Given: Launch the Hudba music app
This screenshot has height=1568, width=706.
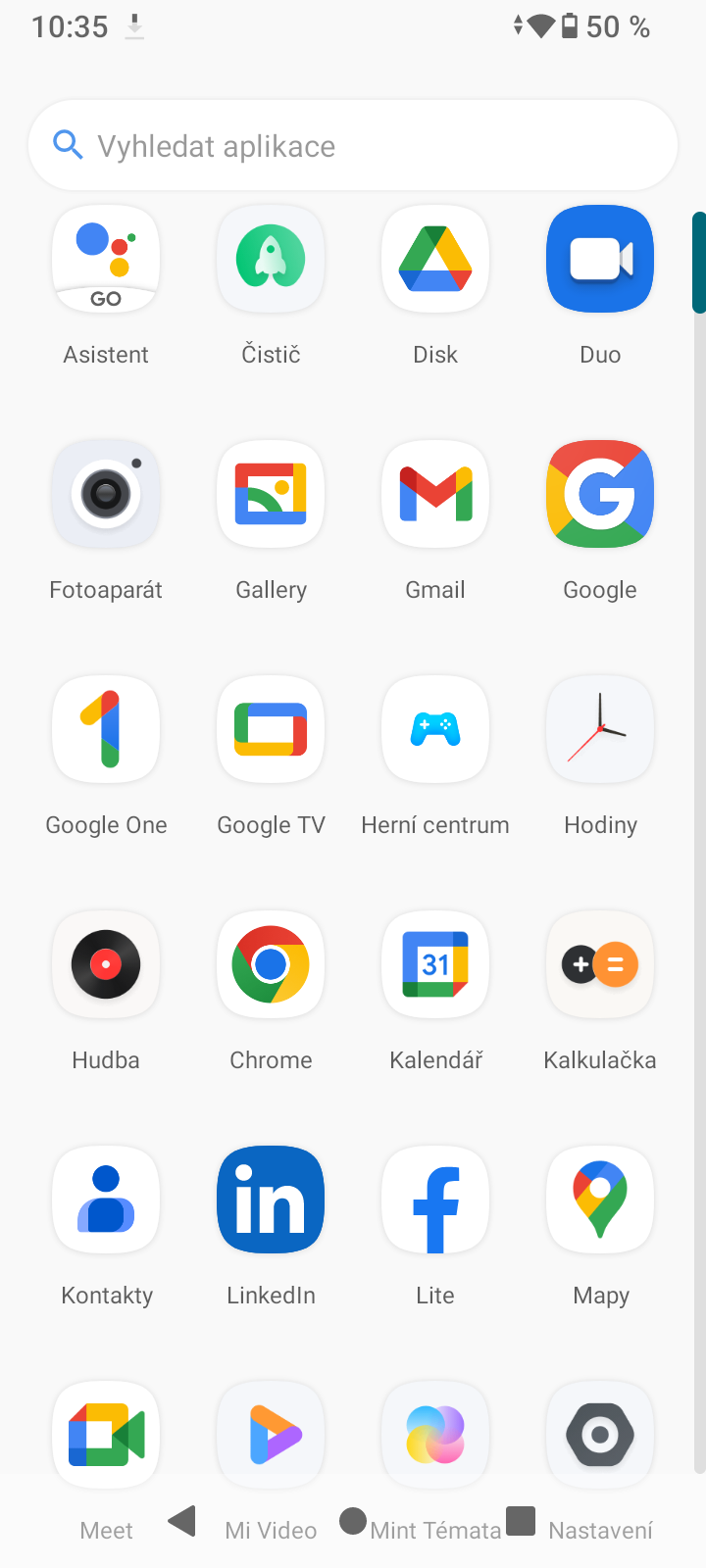Looking at the screenshot, I should coord(106,965).
